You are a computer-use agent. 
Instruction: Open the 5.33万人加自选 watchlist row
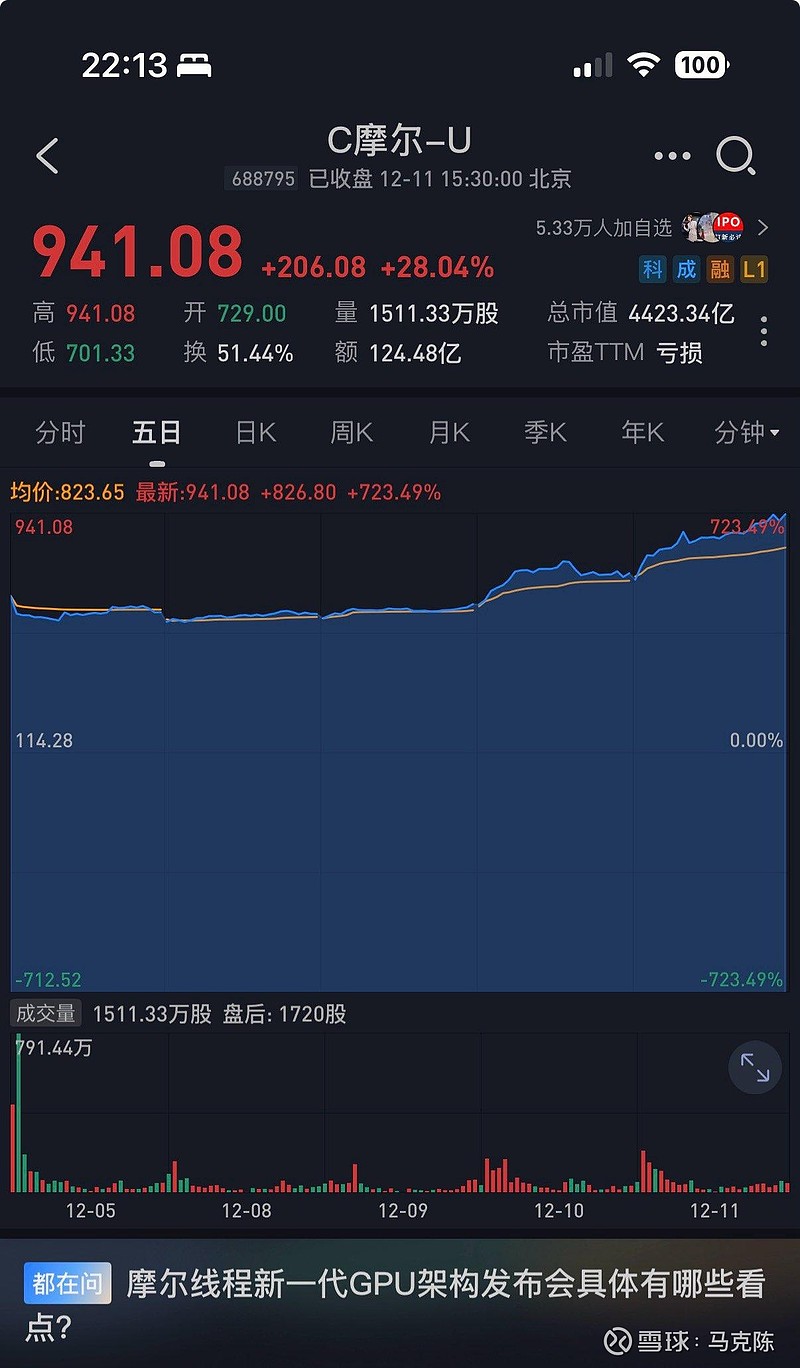(x=652, y=228)
